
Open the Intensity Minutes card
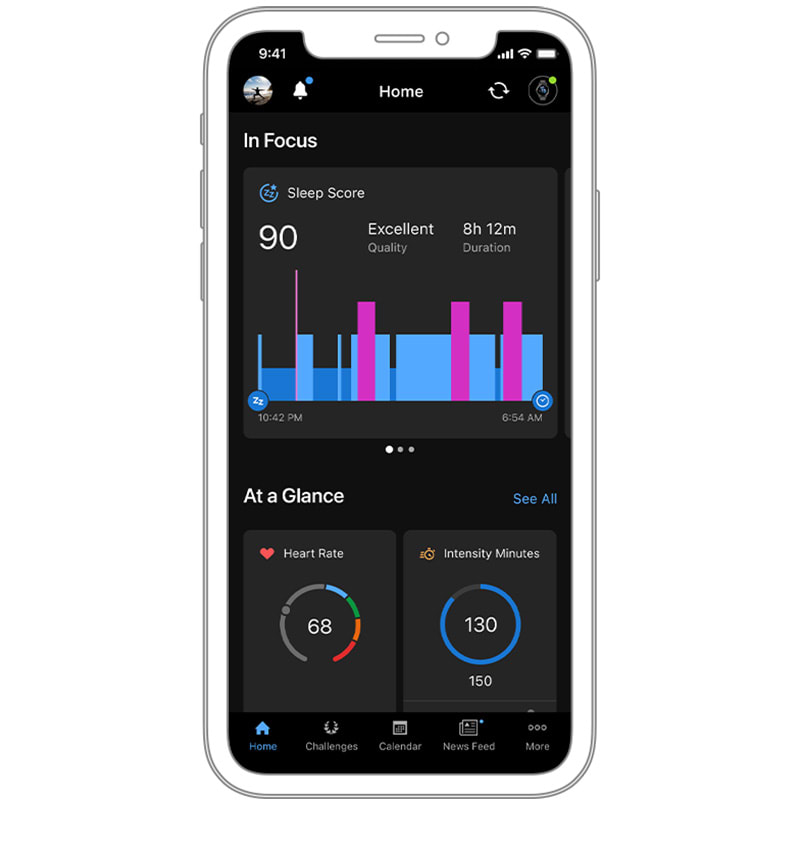[x=480, y=620]
